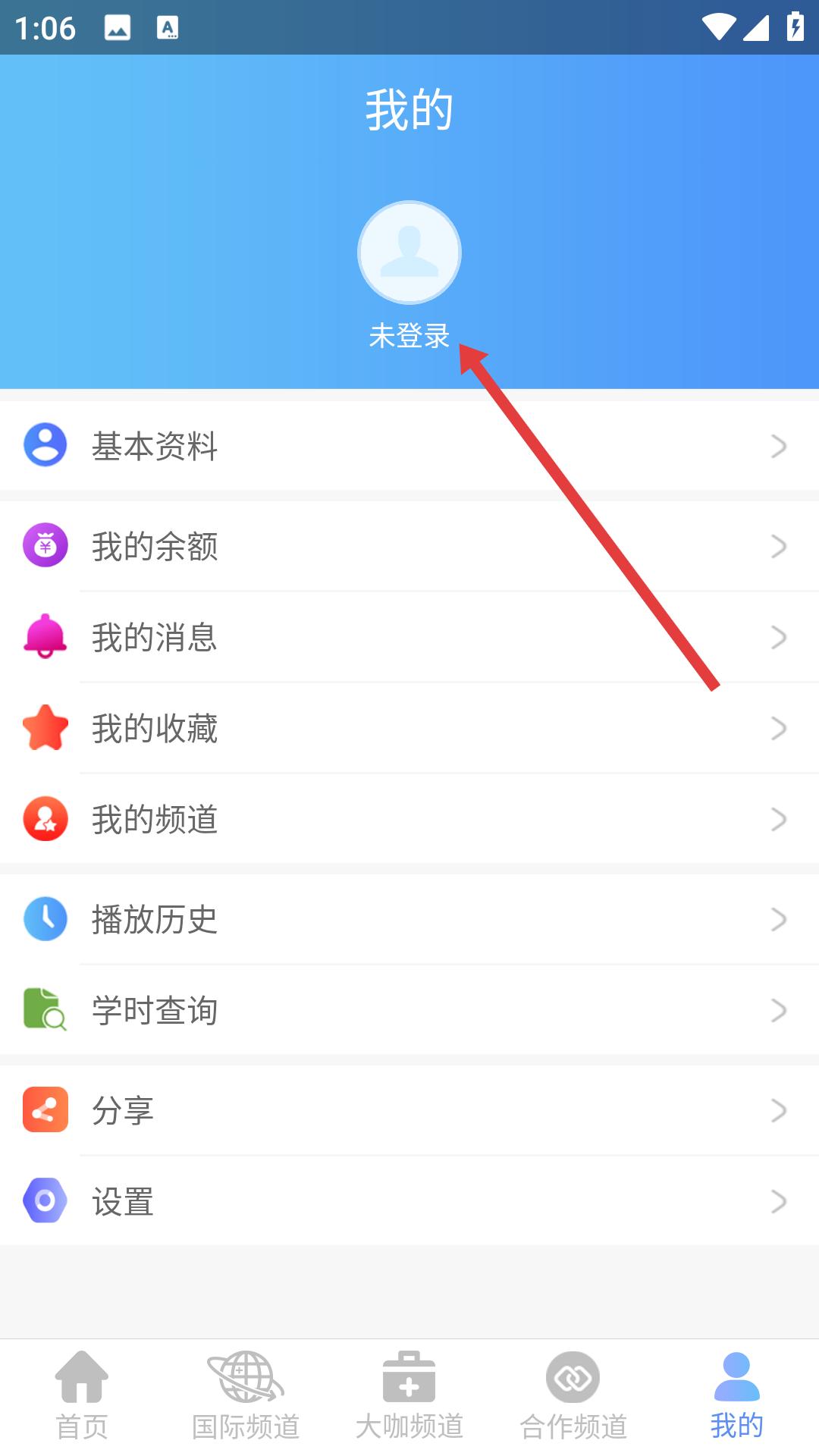Viewport: 819px width, 1456px height.
Task: View 我的消息 messages
Action: pos(409,637)
